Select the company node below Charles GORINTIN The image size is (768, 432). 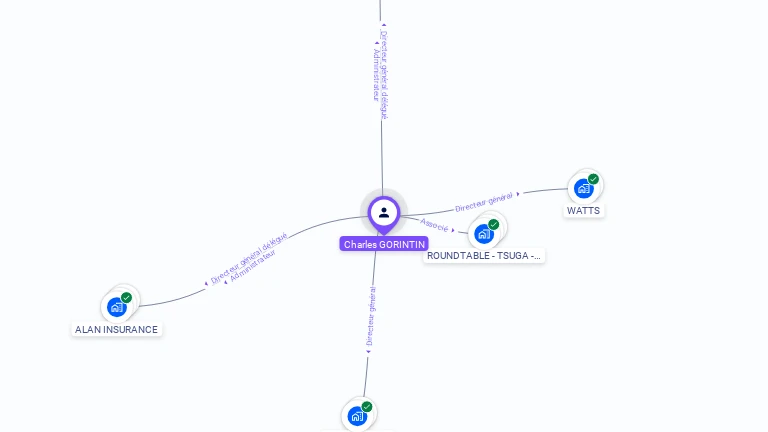357,416
